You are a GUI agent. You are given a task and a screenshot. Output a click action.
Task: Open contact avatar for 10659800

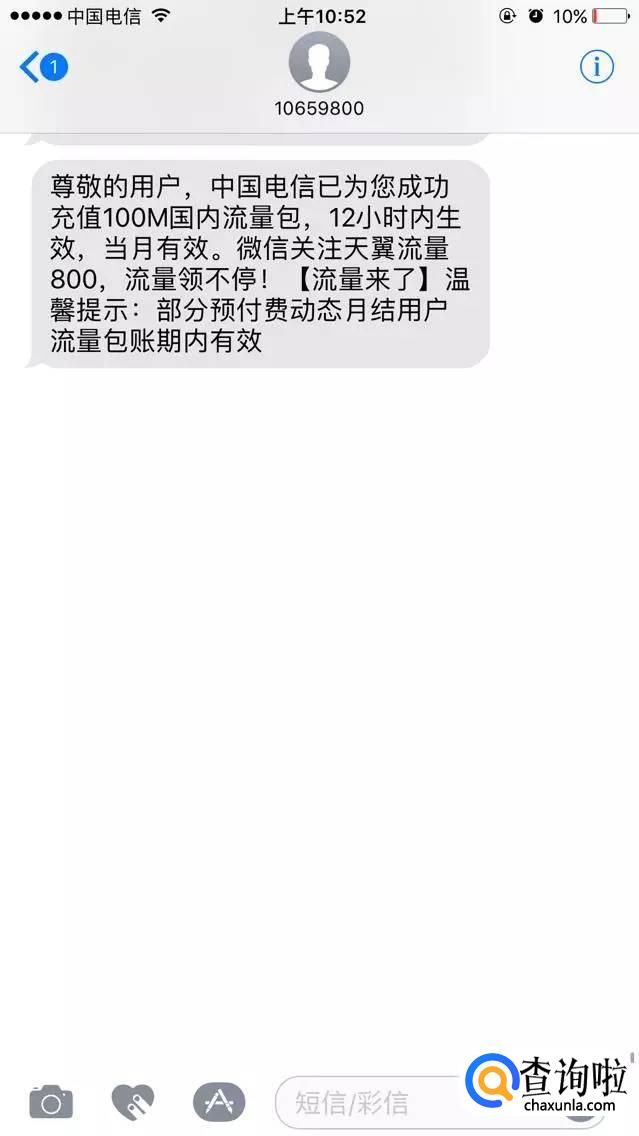click(x=319, y=62)
